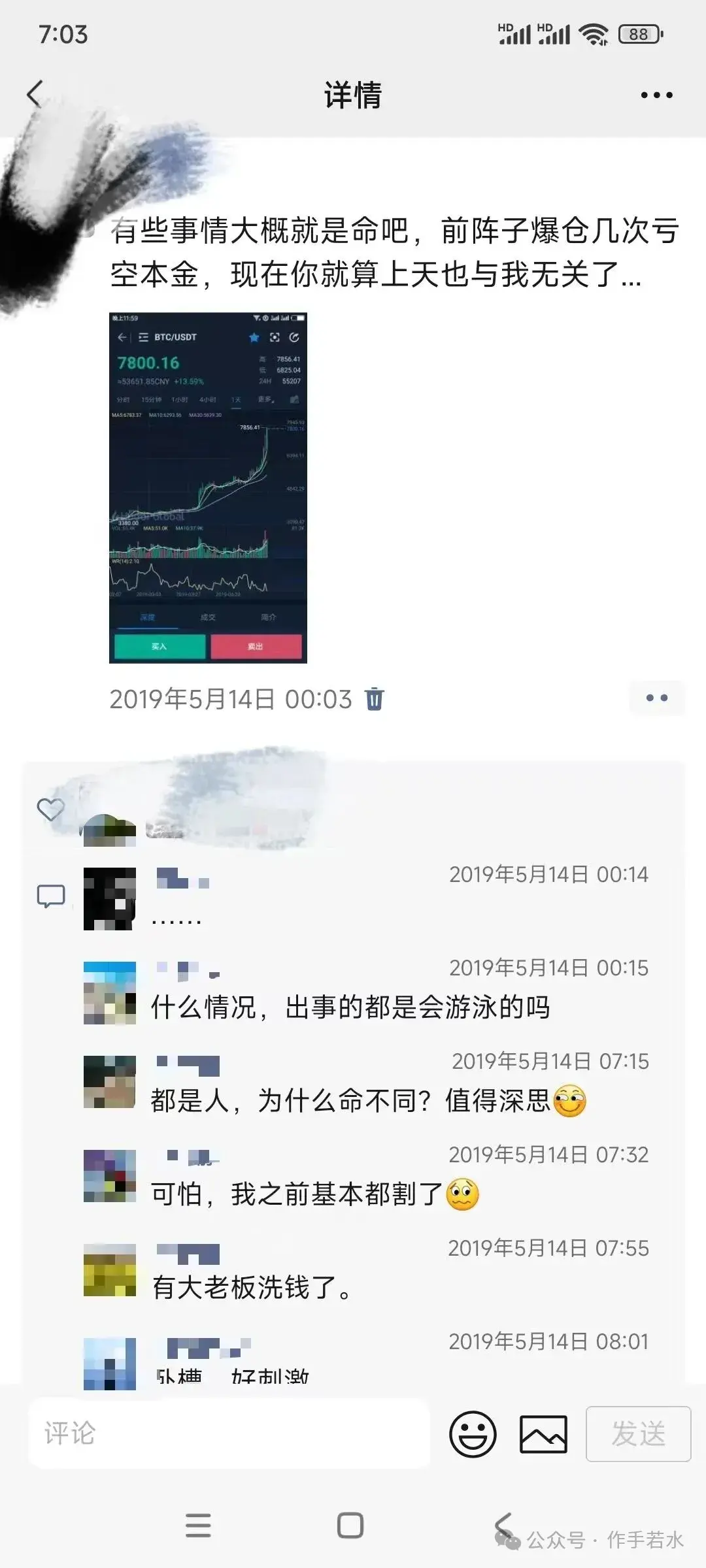Tap the 发送 send button

click(x=637, y=1435)
